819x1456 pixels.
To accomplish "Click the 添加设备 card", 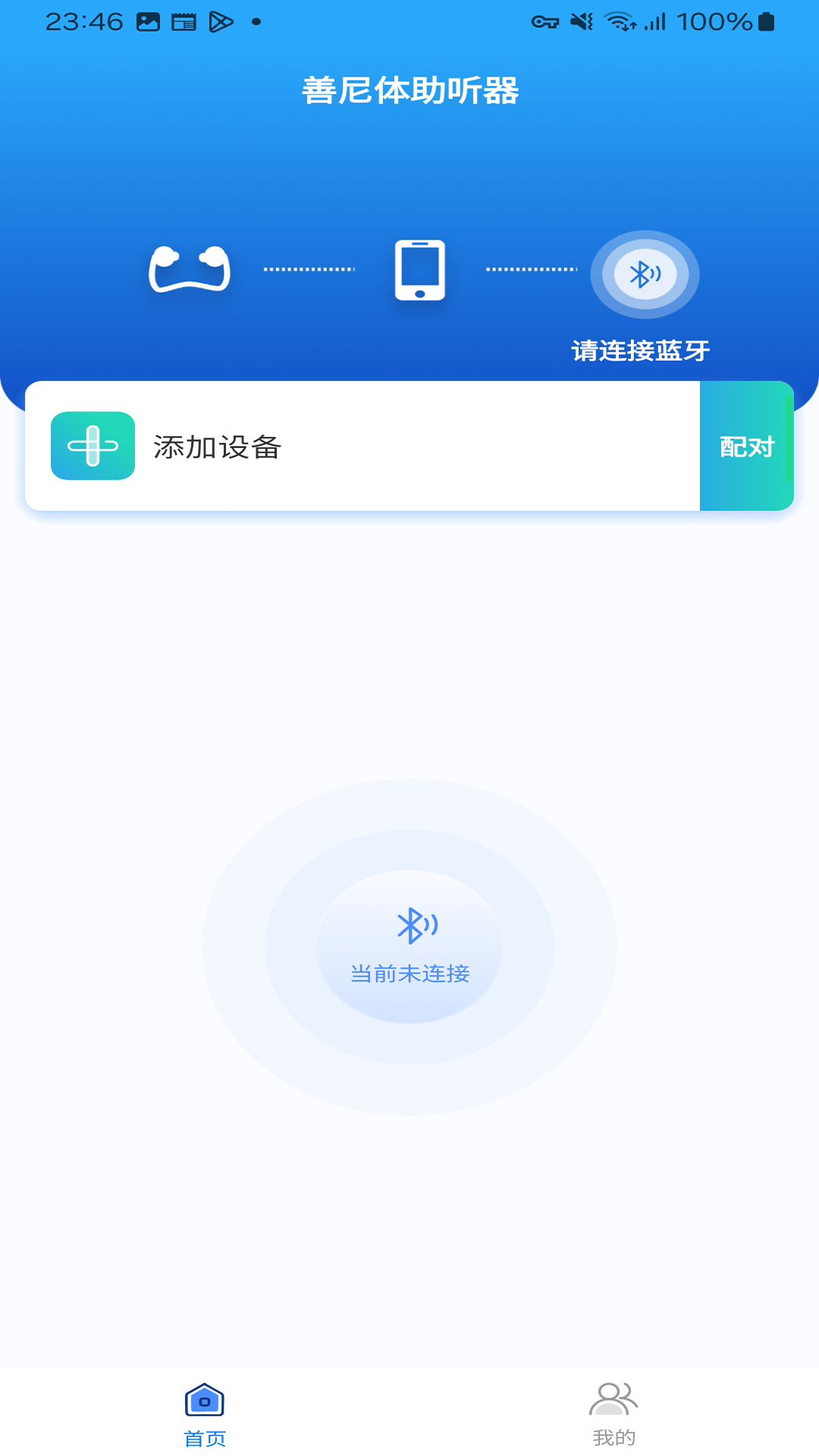I will 364,447.
